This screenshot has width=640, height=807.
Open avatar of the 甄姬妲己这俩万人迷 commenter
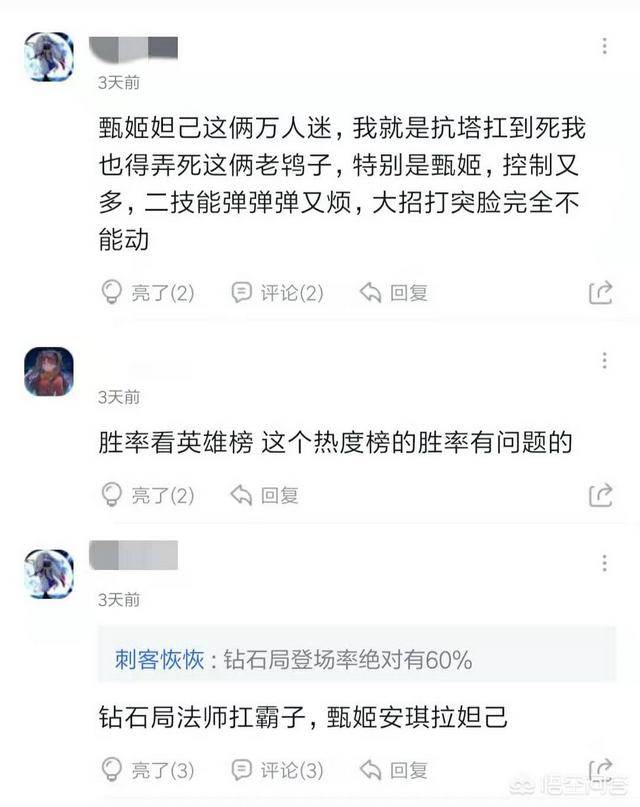point(49,57)
